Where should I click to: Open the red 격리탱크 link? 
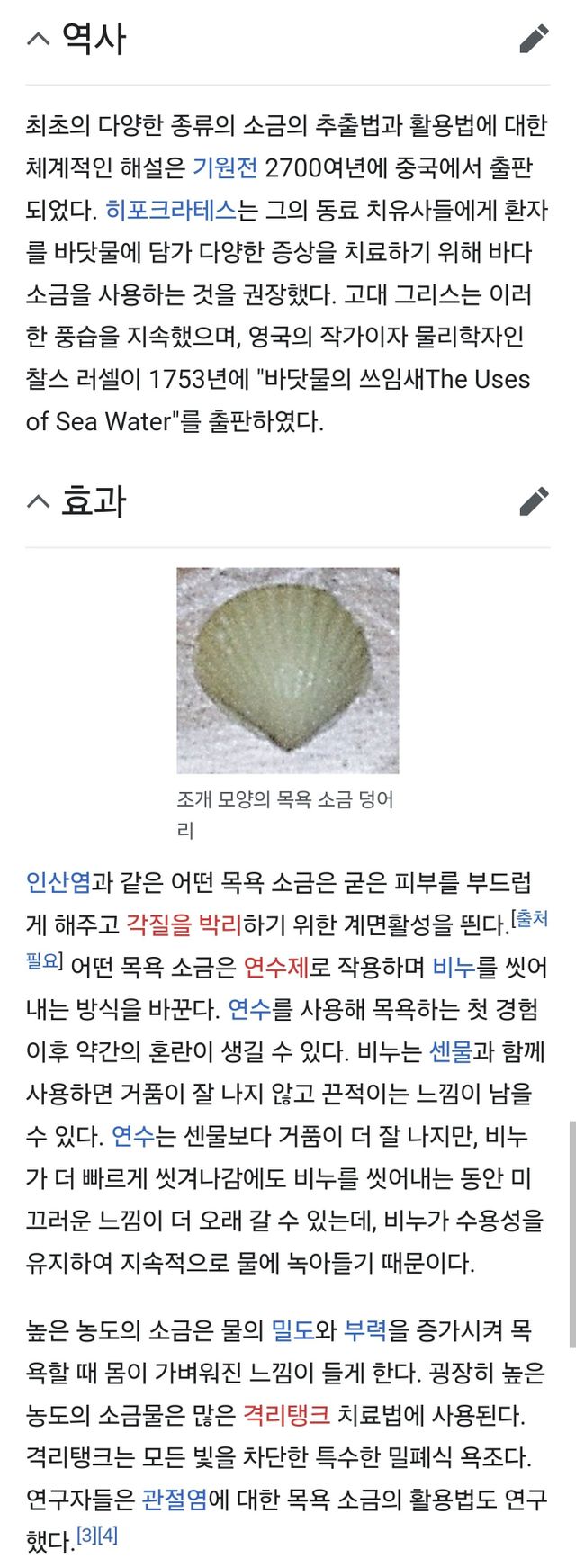pyautogui.click(x=286, y=1415)
